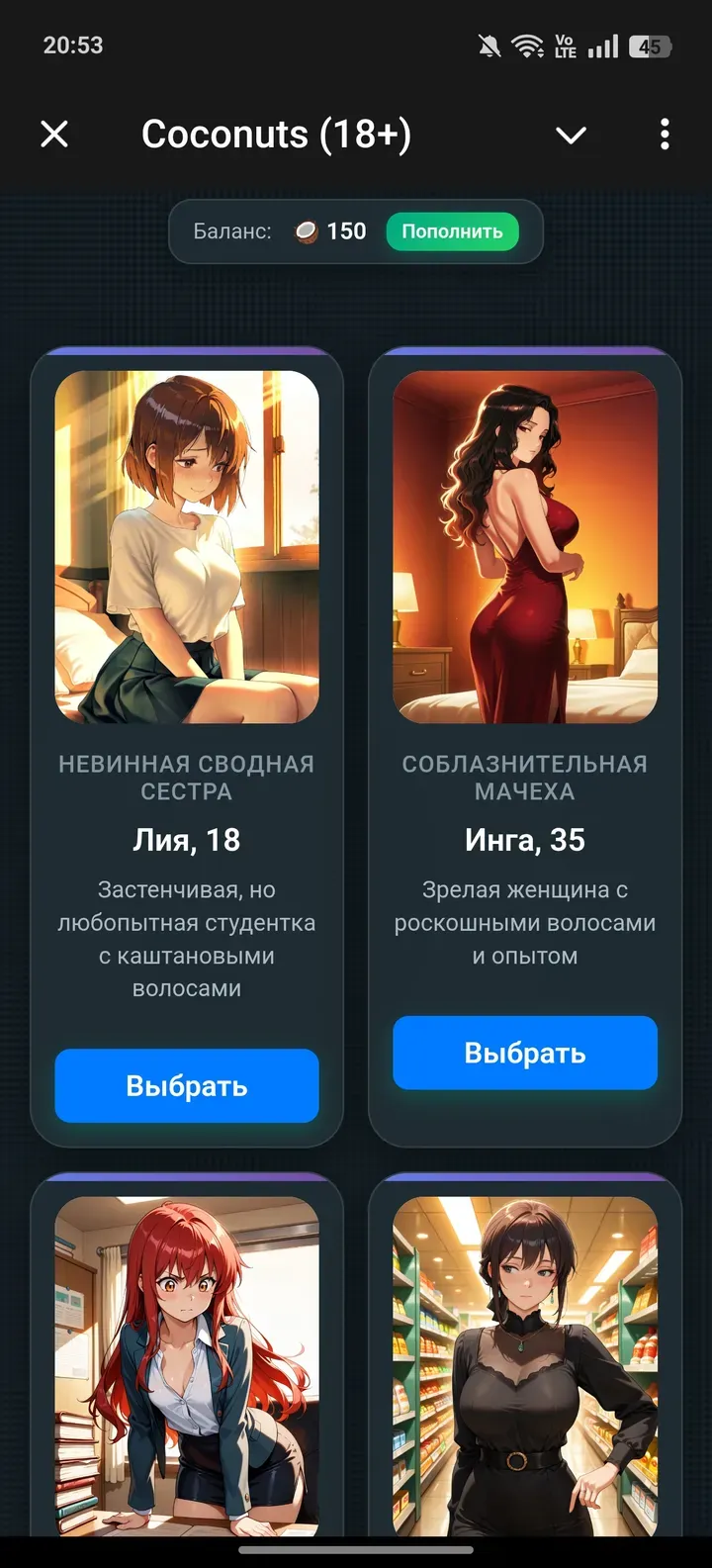Close the Coconuts app with the X
This screenshot has width=712, height=1568.
54,135
